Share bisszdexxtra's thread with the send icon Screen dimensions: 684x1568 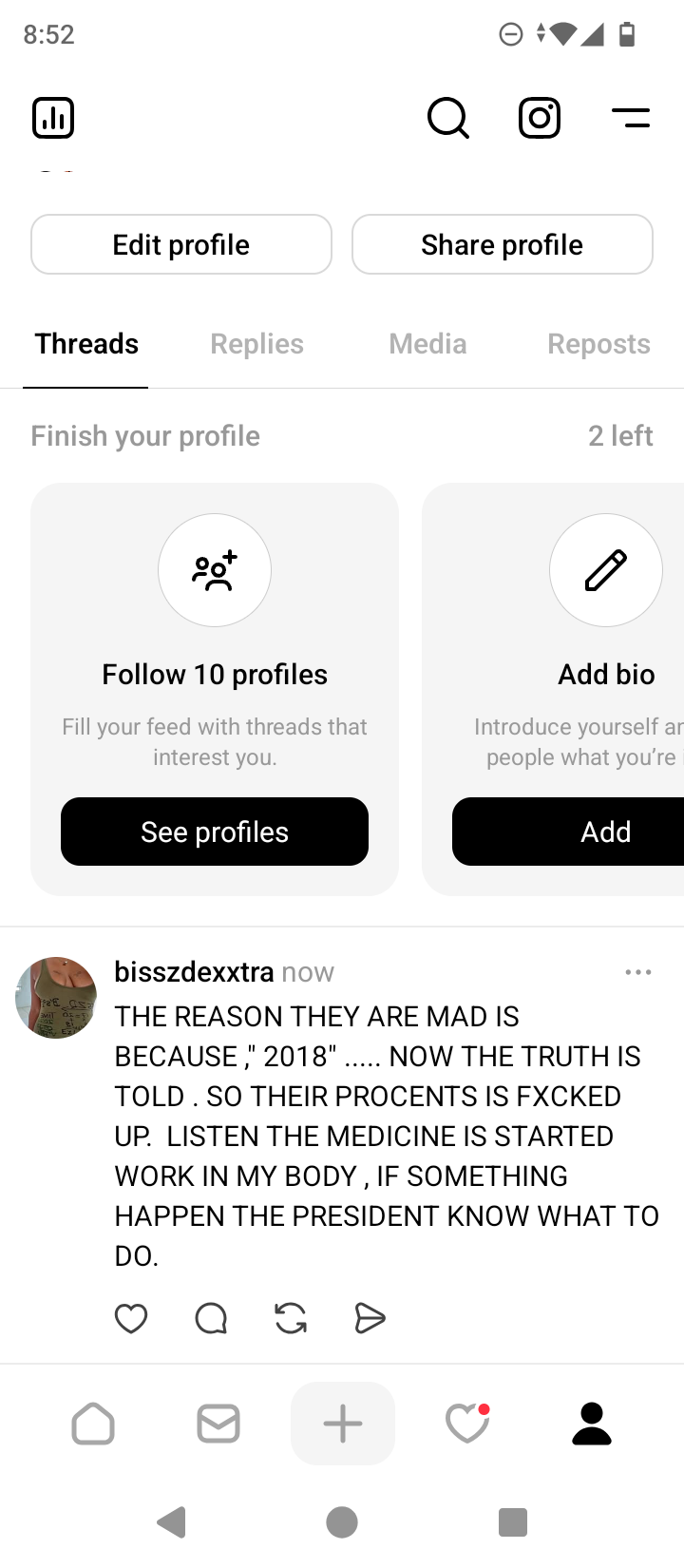pyautogui.click(x=370, y=1318)
